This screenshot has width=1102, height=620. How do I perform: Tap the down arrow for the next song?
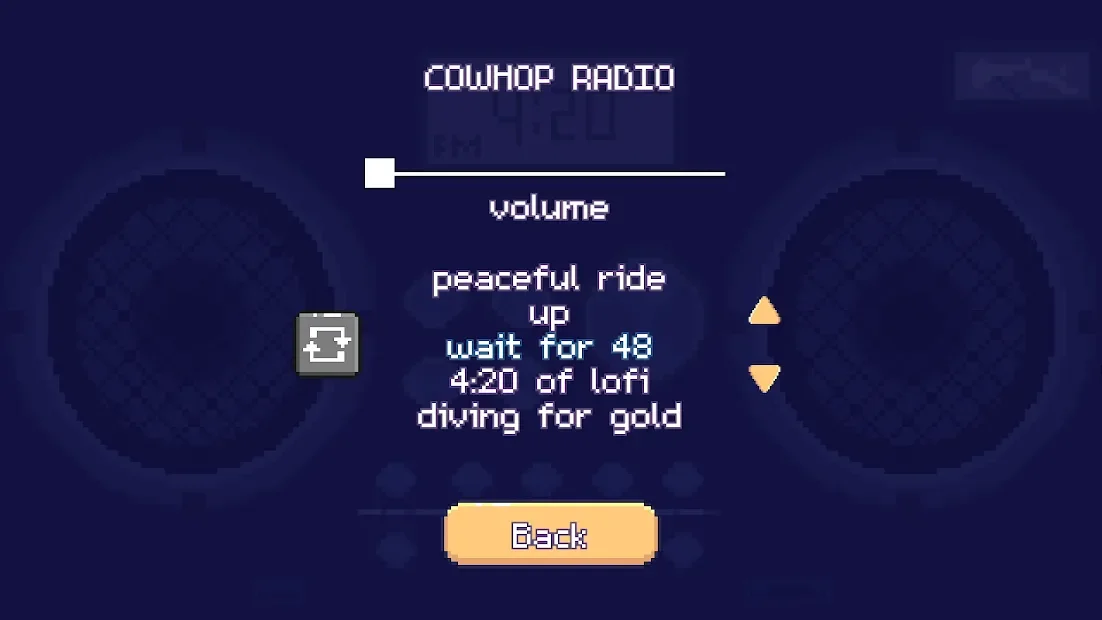click(764, 378)
